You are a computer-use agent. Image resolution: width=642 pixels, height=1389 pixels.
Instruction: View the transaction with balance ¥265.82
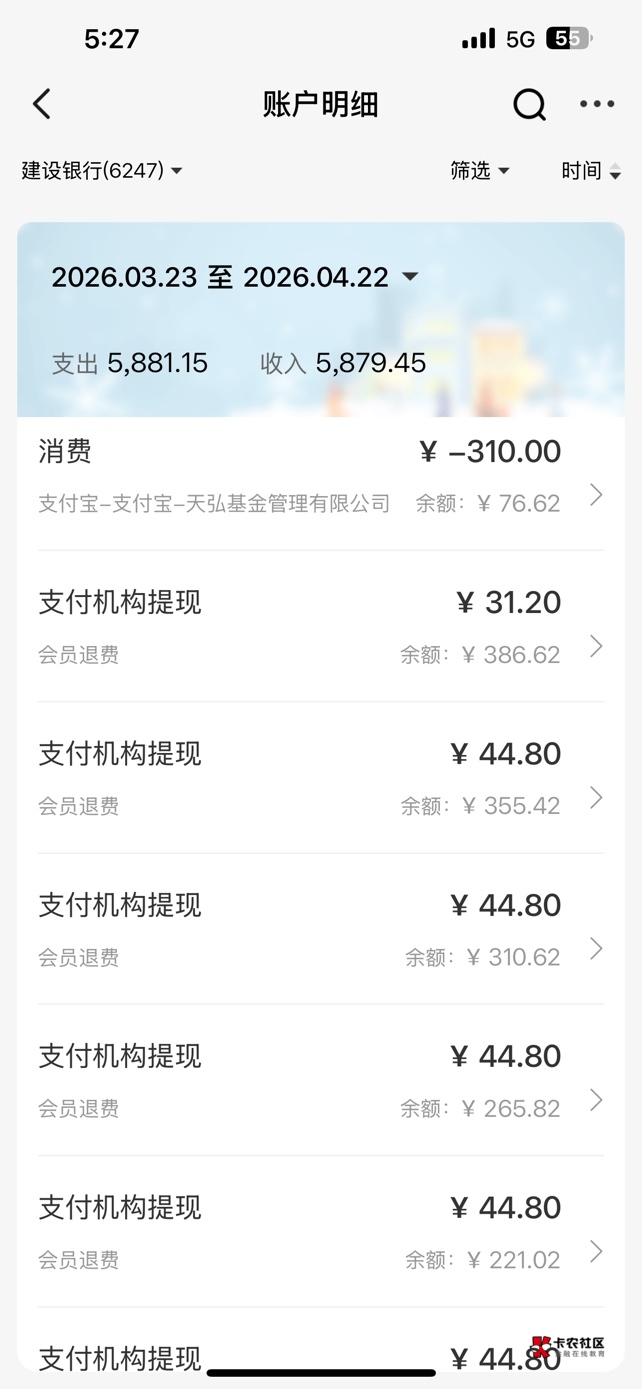[x=320, y=1081]
